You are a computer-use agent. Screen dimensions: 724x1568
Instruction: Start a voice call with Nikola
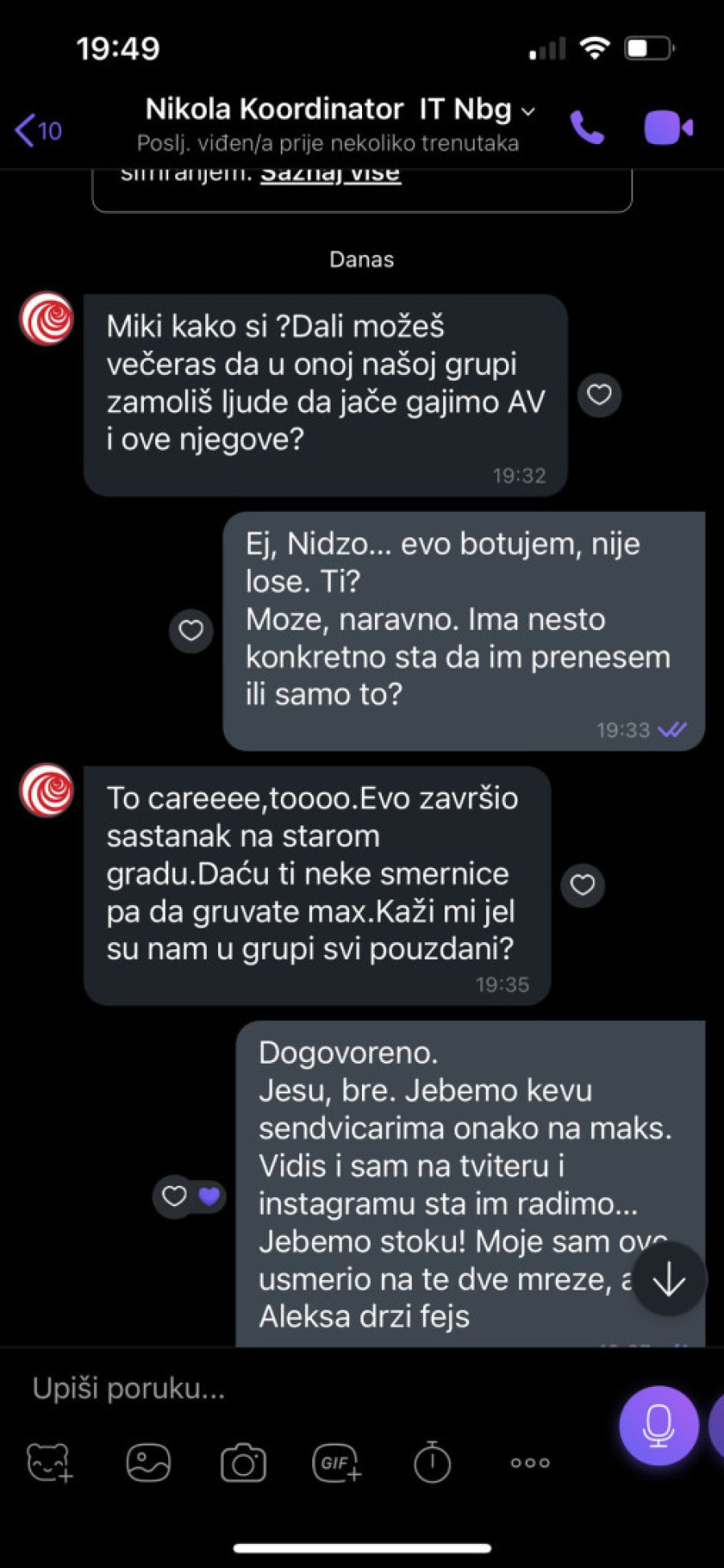click(x=586, y=127)
